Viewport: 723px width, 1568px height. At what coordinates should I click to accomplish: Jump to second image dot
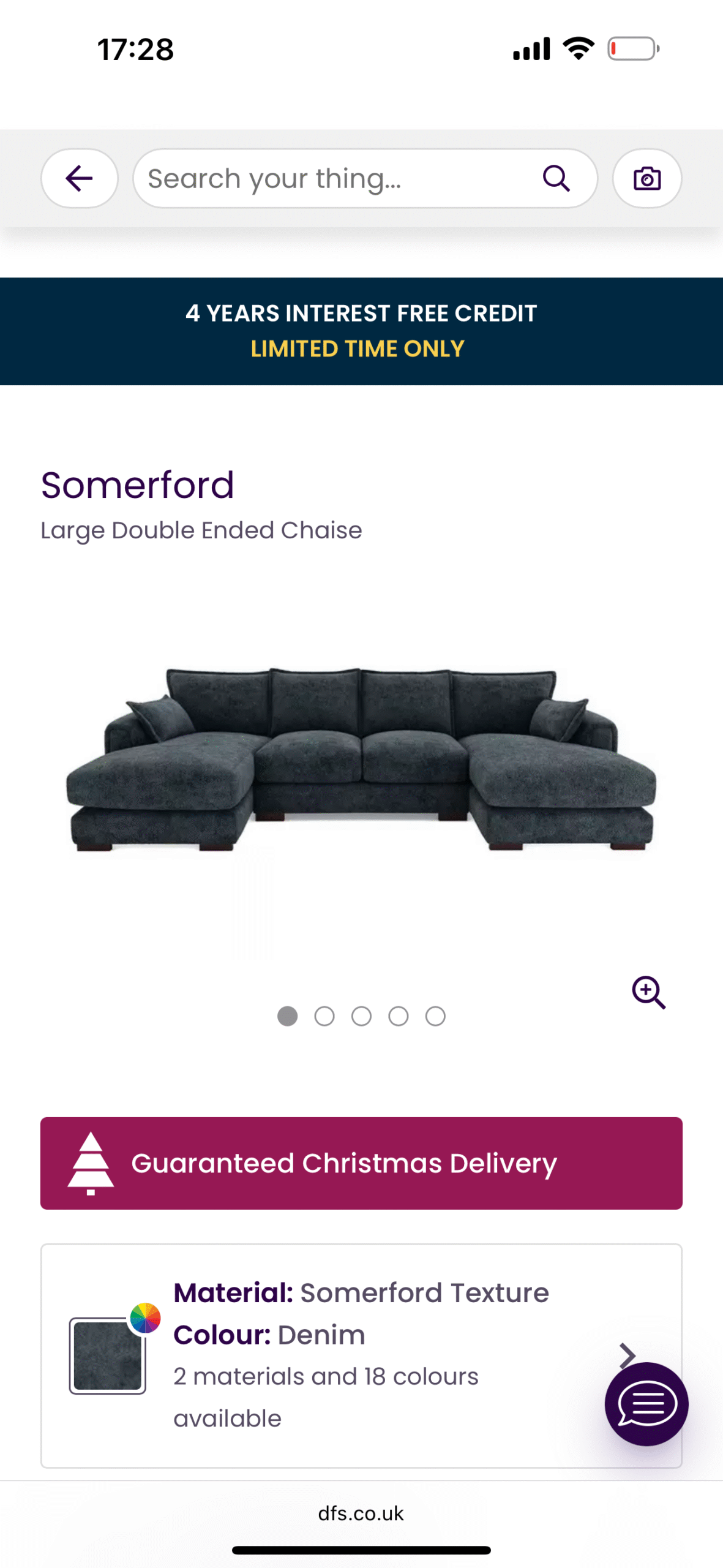324,1016
